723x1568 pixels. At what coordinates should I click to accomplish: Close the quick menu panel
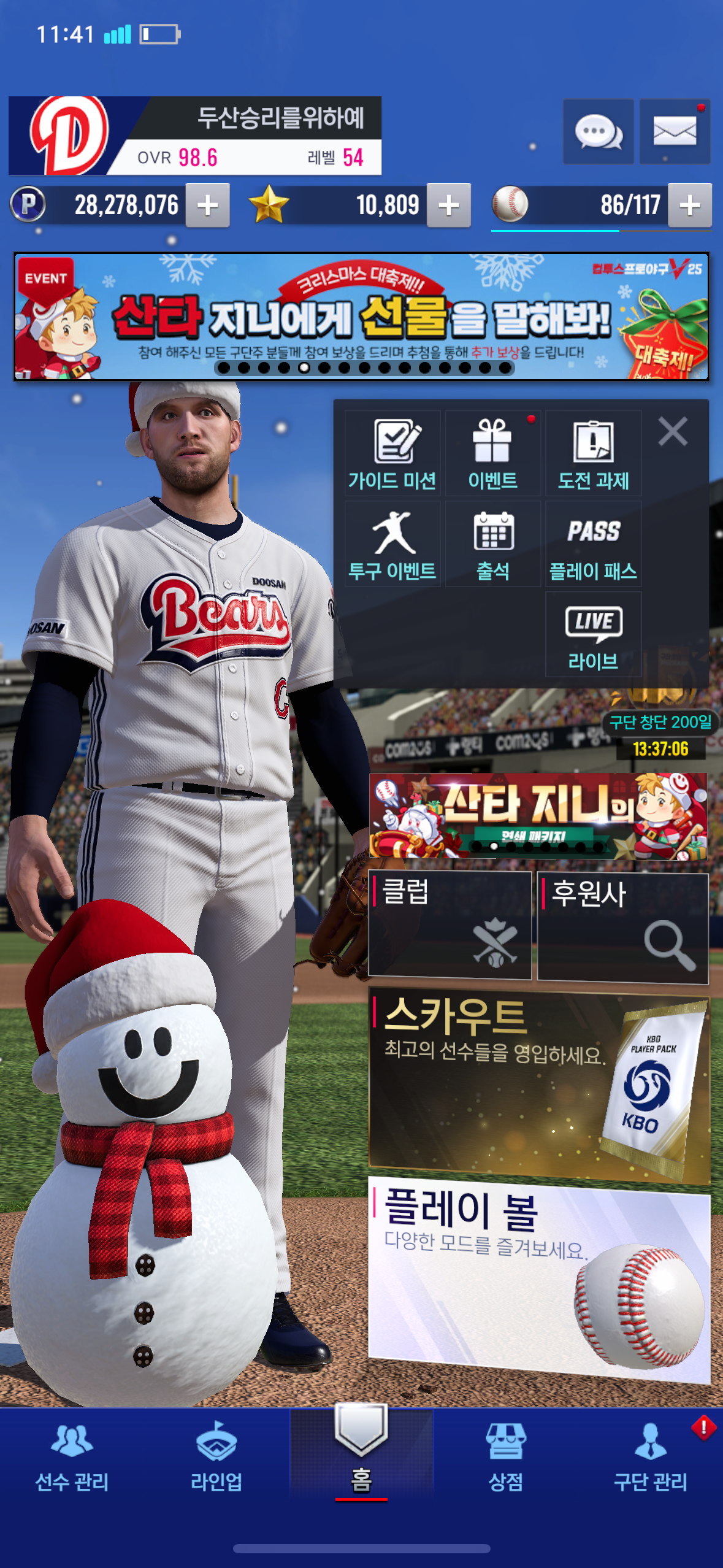(673, 431)
